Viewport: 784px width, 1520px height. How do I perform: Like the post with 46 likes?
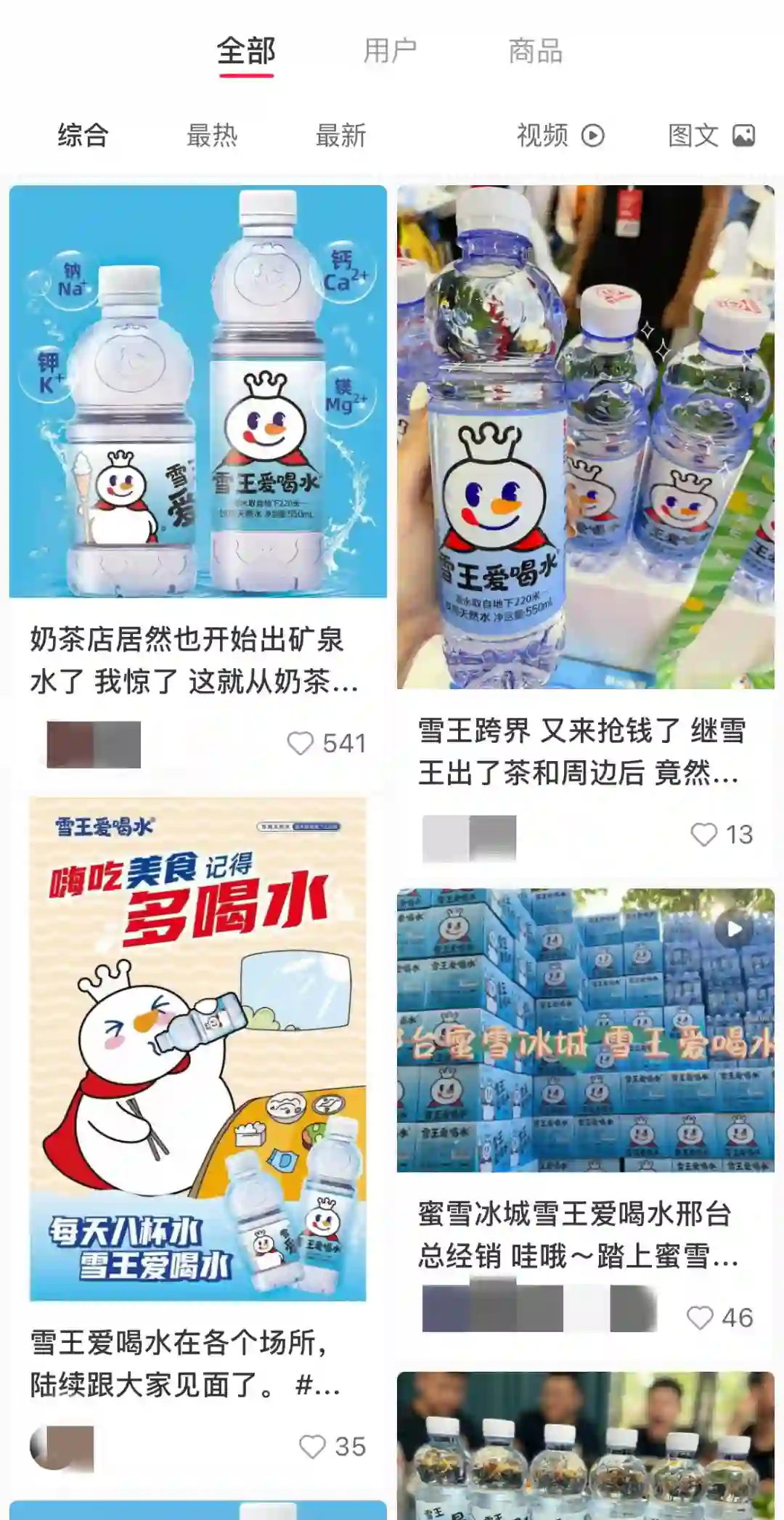701,1317
